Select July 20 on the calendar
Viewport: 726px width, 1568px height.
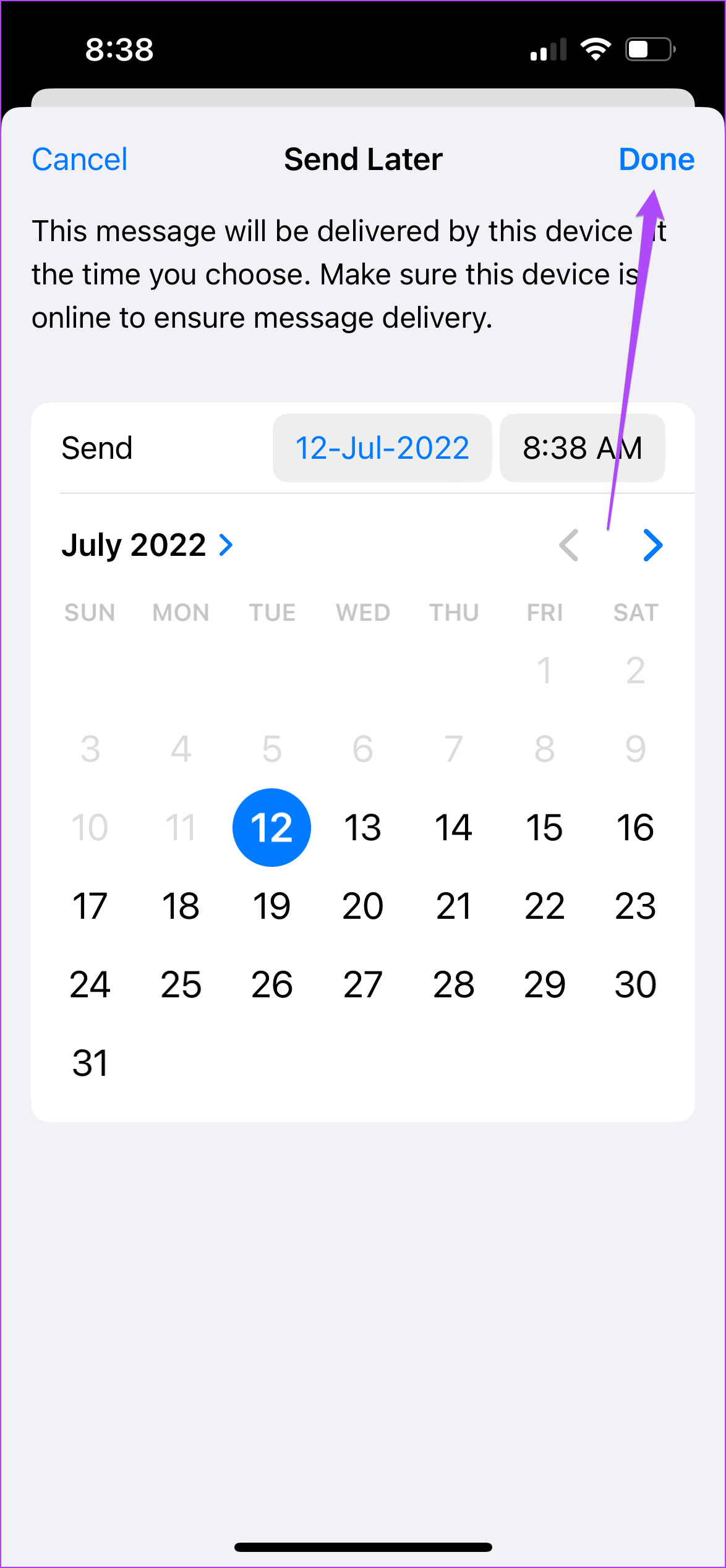pyautogui.click(x=363, y=906)
